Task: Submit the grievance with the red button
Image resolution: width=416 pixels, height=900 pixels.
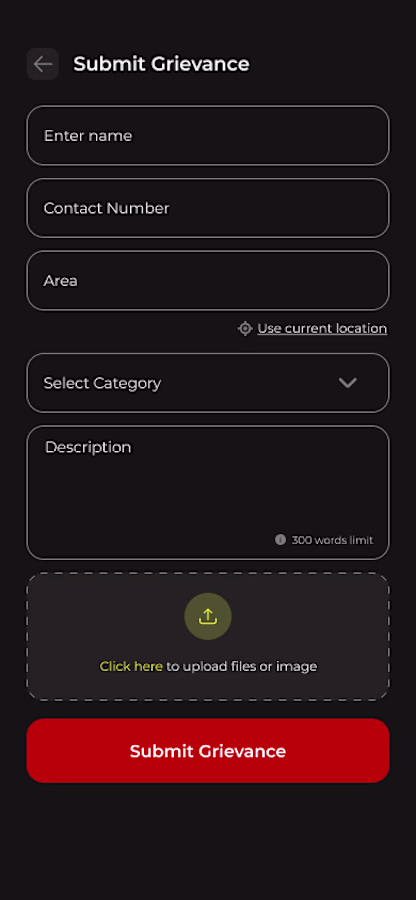Action: [x=208, y=751]
